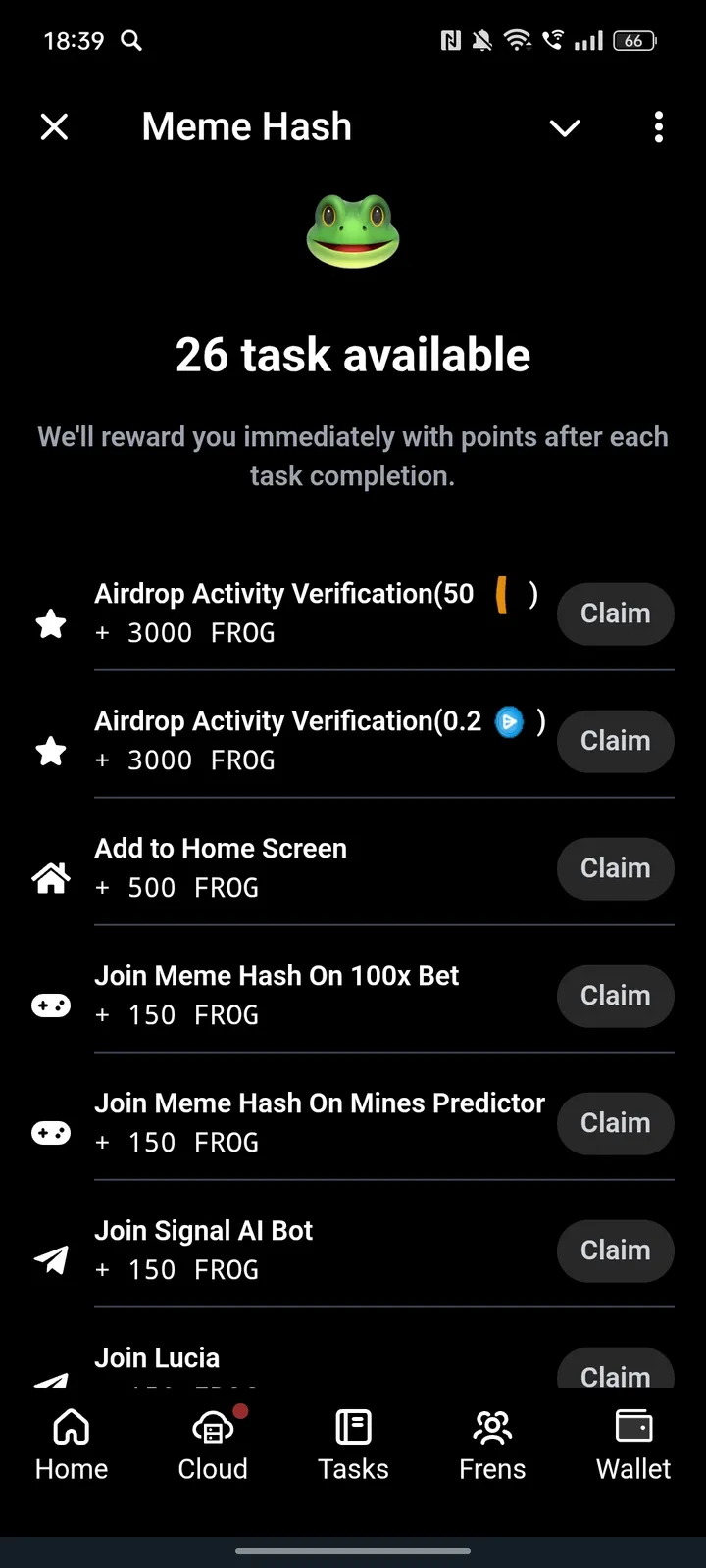The image size is (706, 1568).
Task: Open the three-dot overflow menu
Action: (658, 127)
